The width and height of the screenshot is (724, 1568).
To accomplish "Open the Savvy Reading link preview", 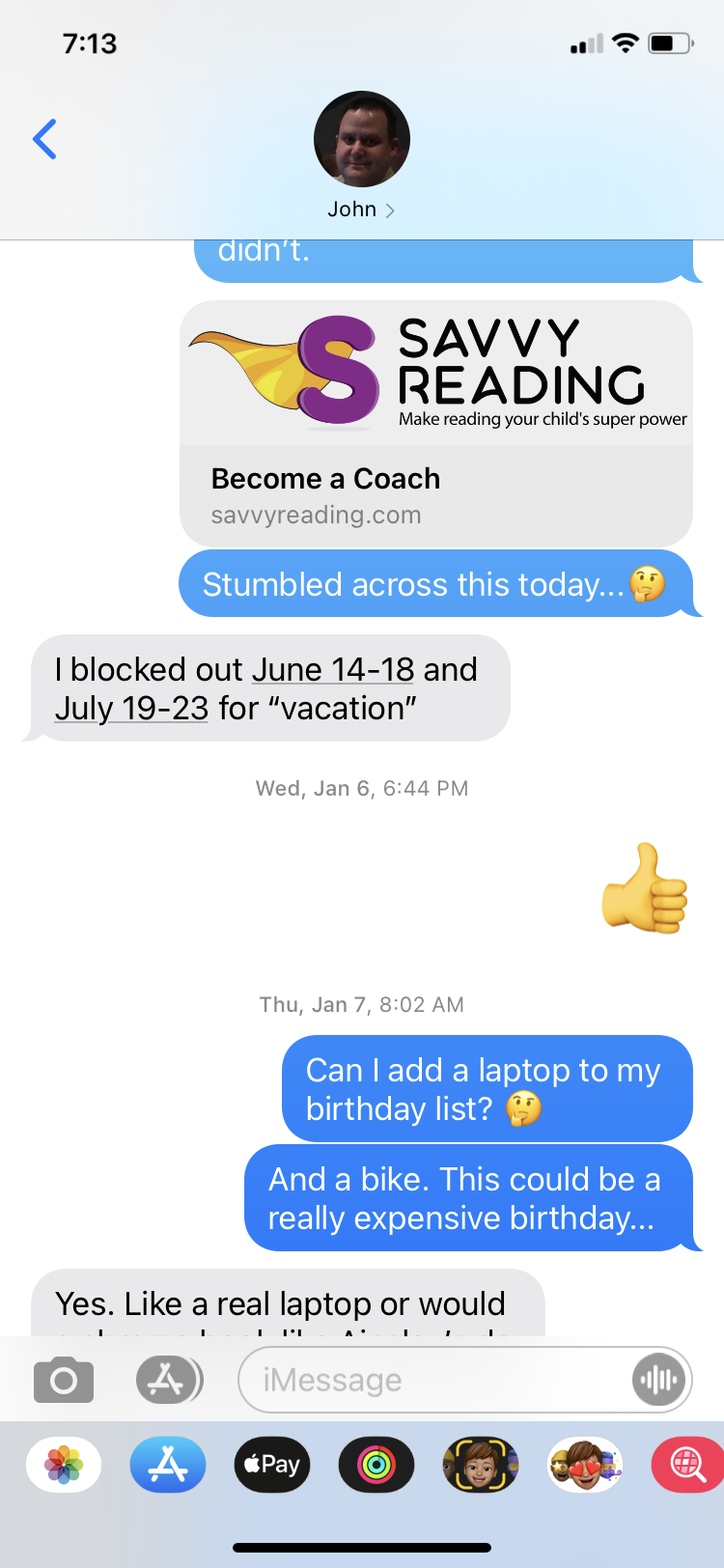I will pyautogui.click(x=436, y=423).
